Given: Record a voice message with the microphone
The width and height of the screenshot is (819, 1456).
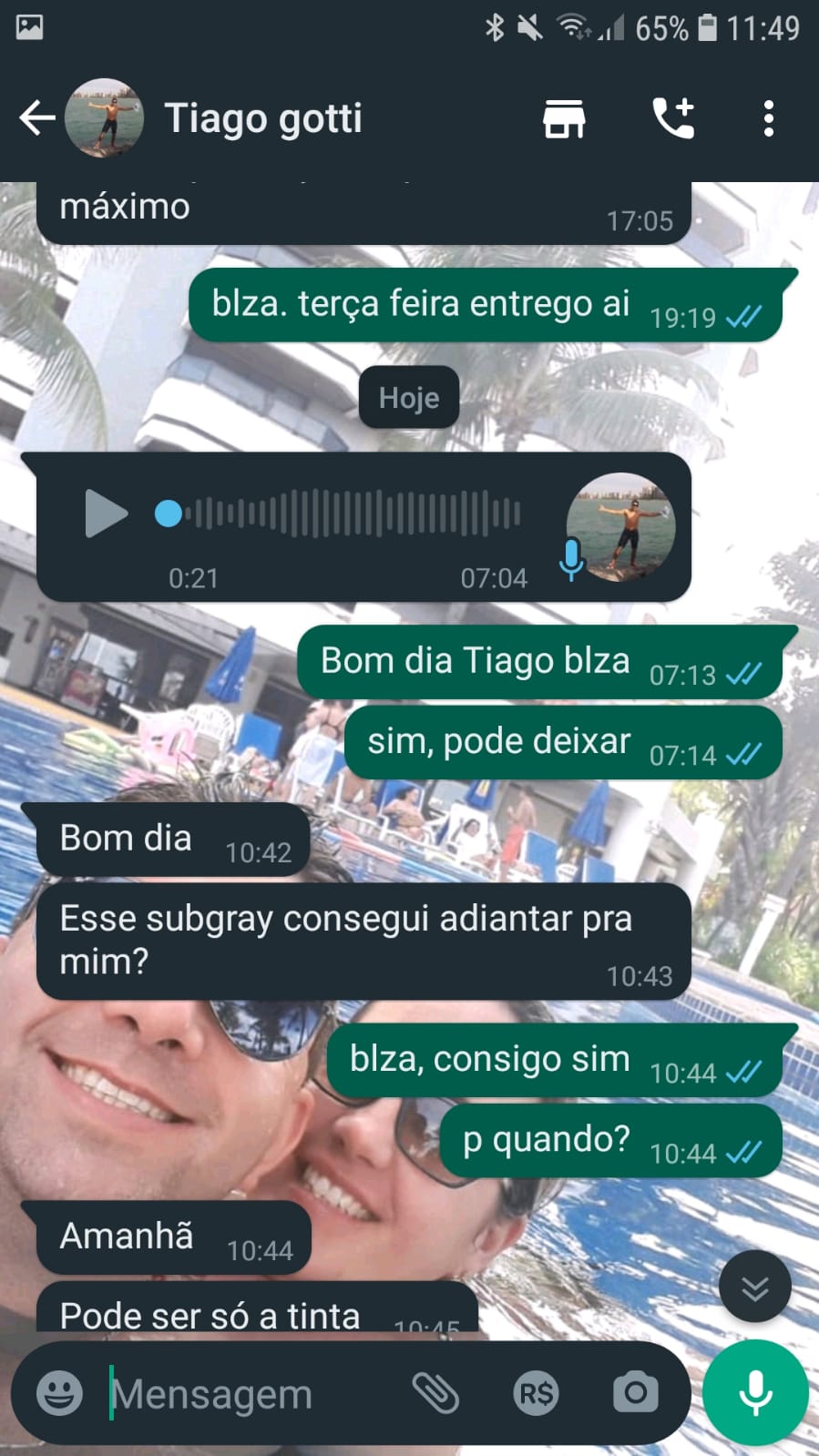Looking at the screenshot, I should point(755,1393).
